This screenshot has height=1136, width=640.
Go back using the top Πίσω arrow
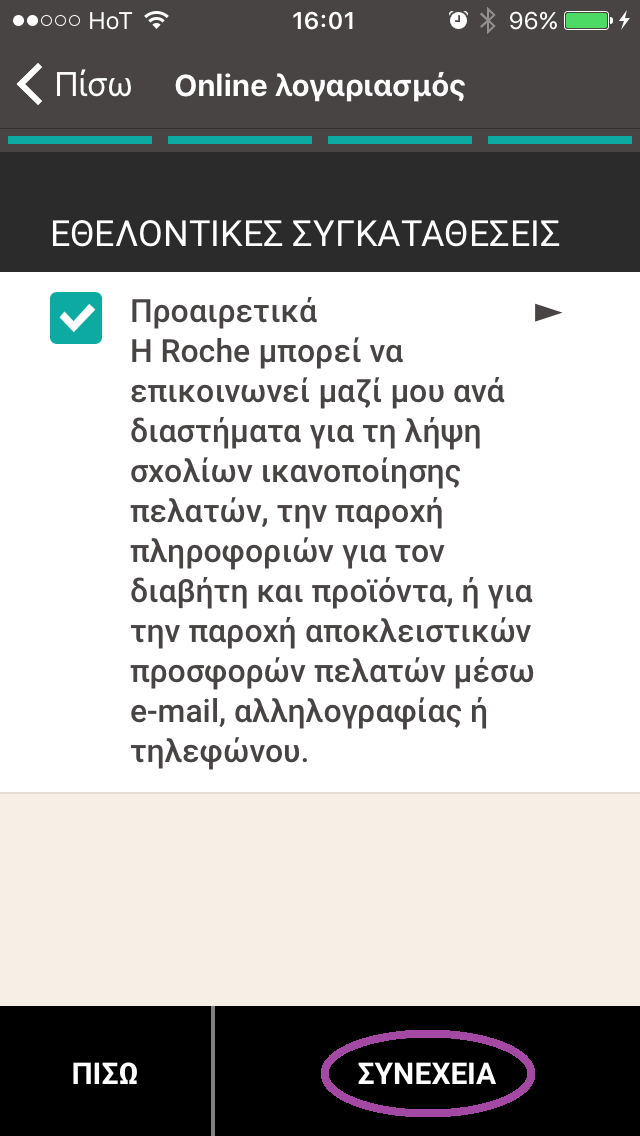pyautogui.click(x=73, y=85)
